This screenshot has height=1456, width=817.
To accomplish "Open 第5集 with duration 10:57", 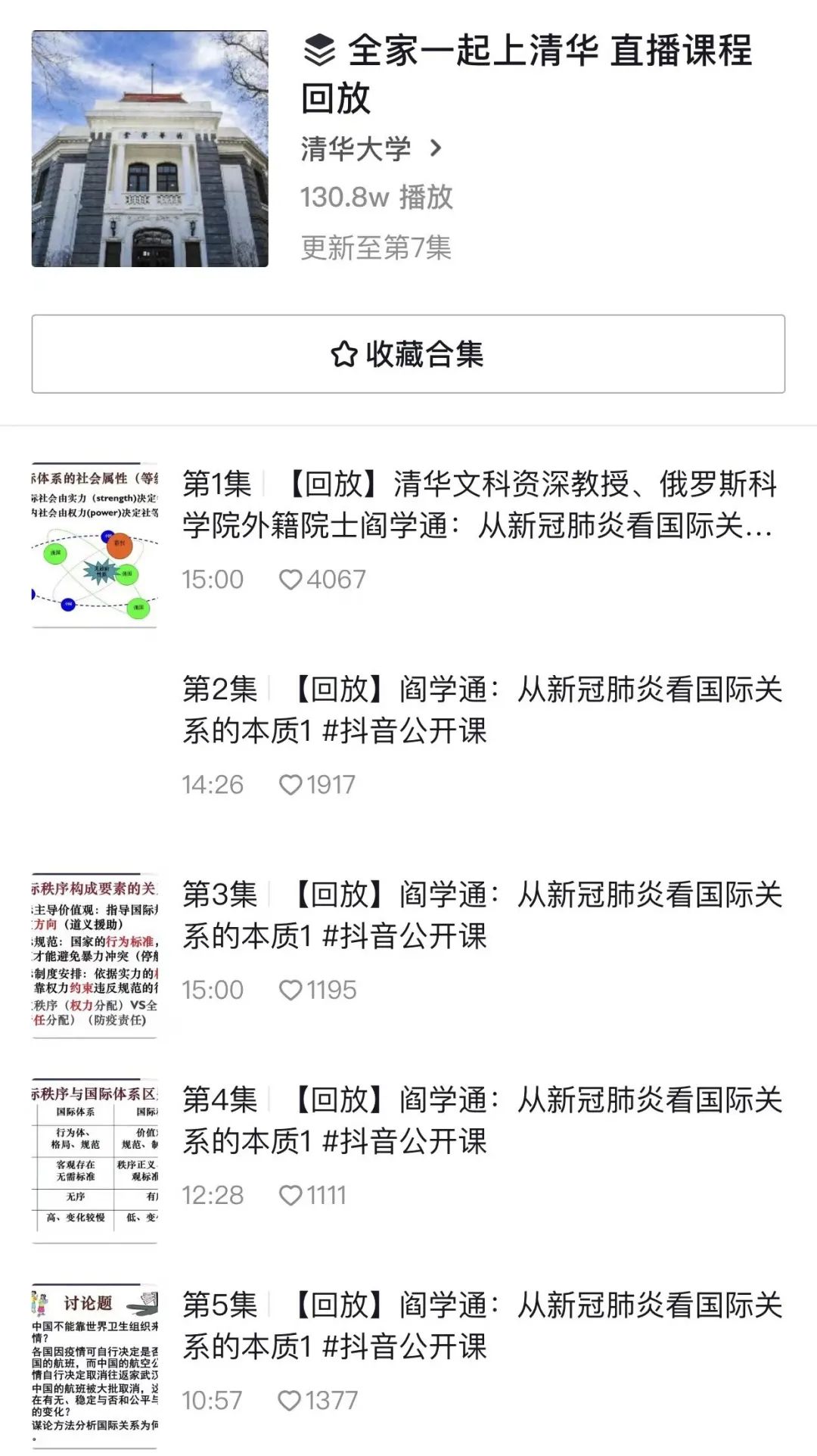I will 482,1325.
